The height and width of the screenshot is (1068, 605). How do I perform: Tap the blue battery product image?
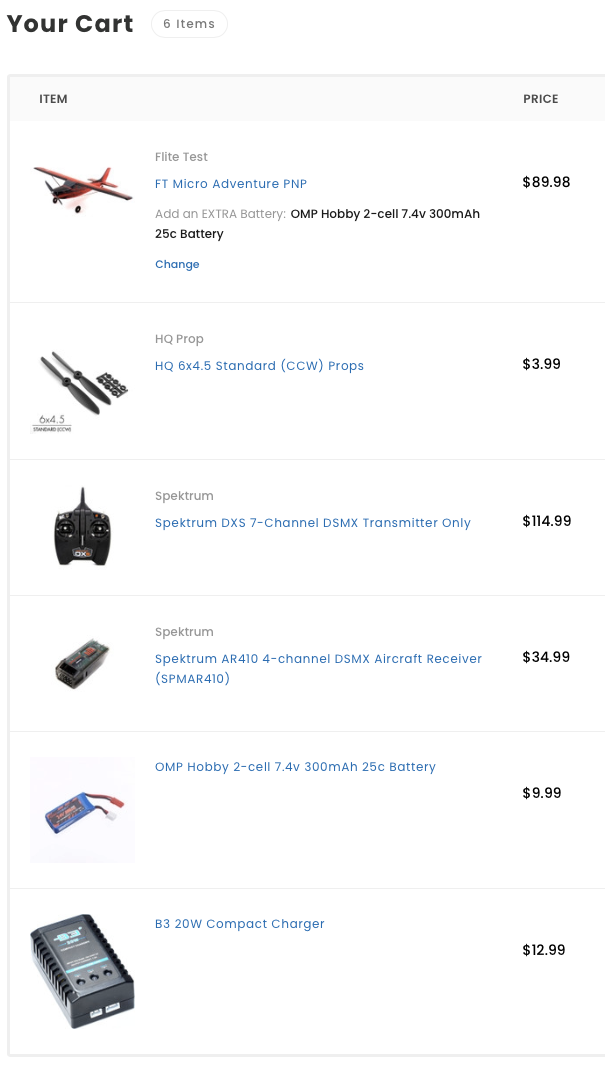coord(82,810)
